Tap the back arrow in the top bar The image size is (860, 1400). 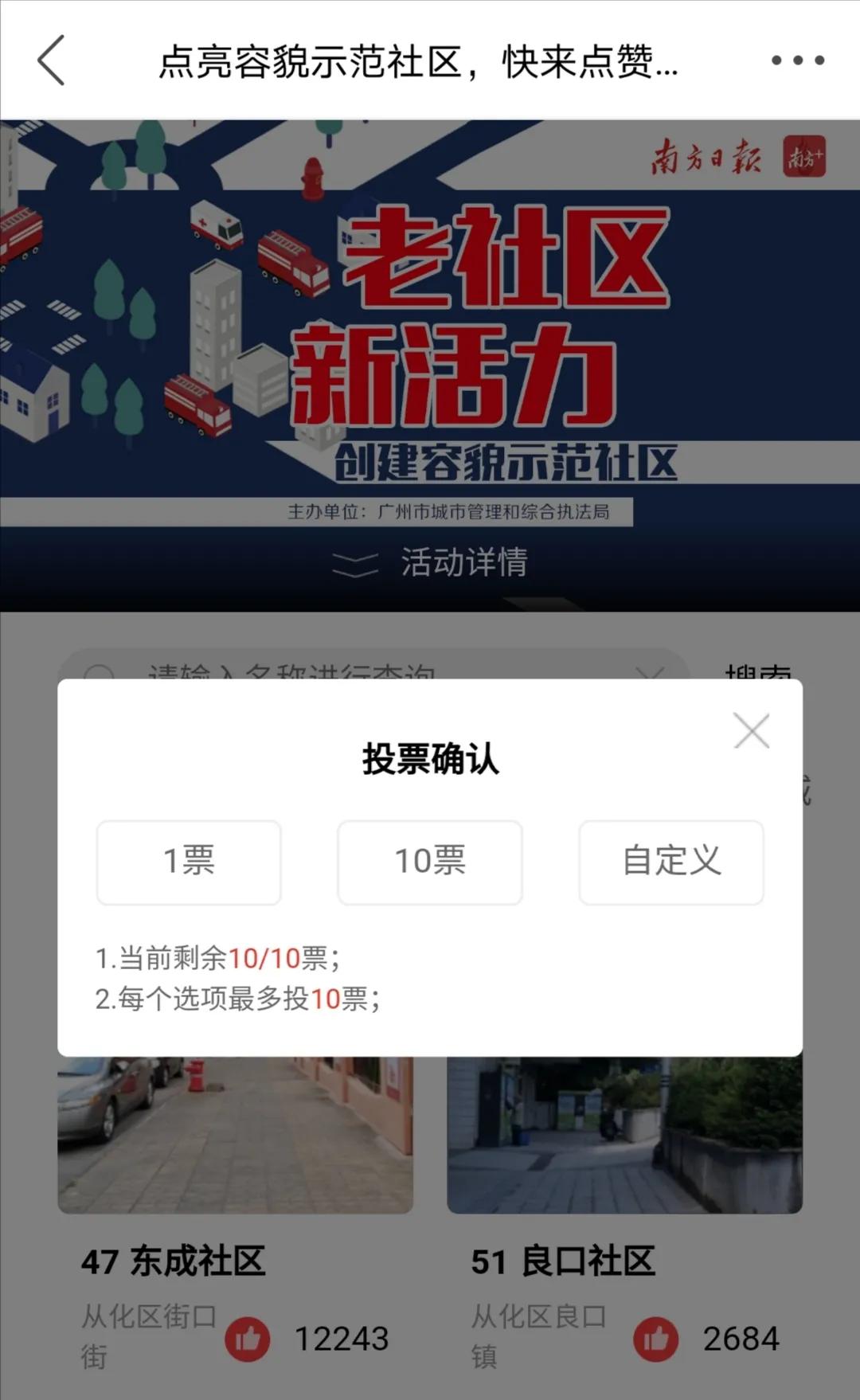coord(51,60)
